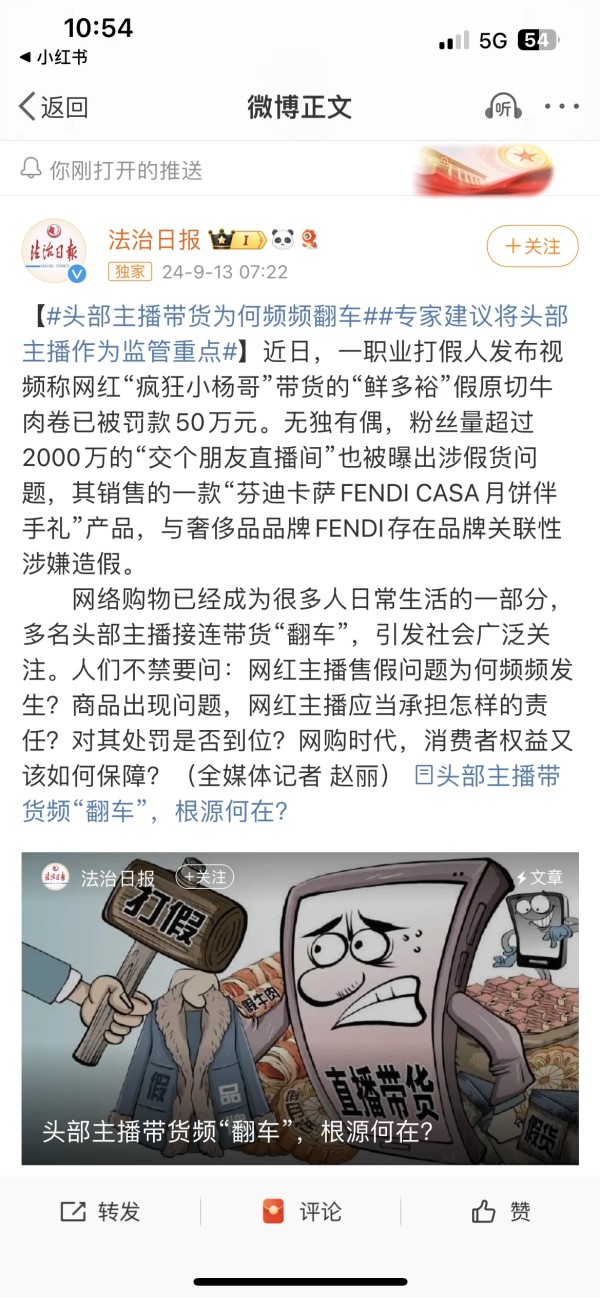The width and height of the screenshot is (600, 1298).
Task: Open the three-dot overflow menu
Action: [563, 107]
